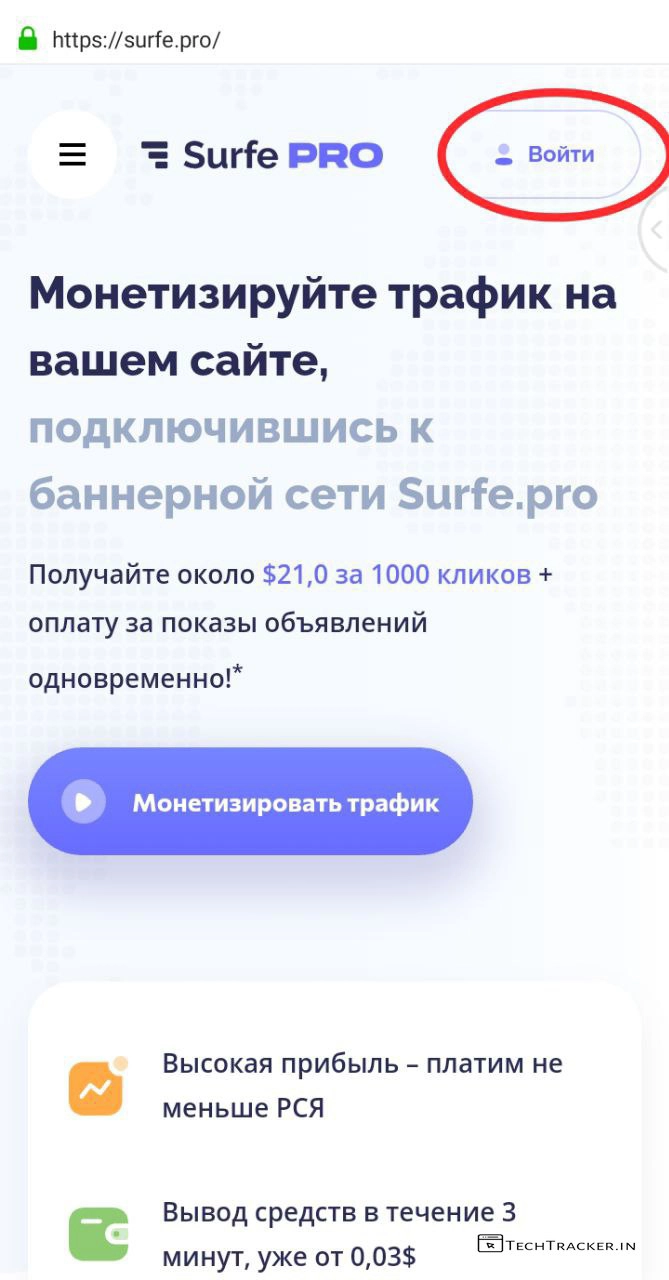
Task: Tap the Войти login button
Action: (x=543, y=154)
